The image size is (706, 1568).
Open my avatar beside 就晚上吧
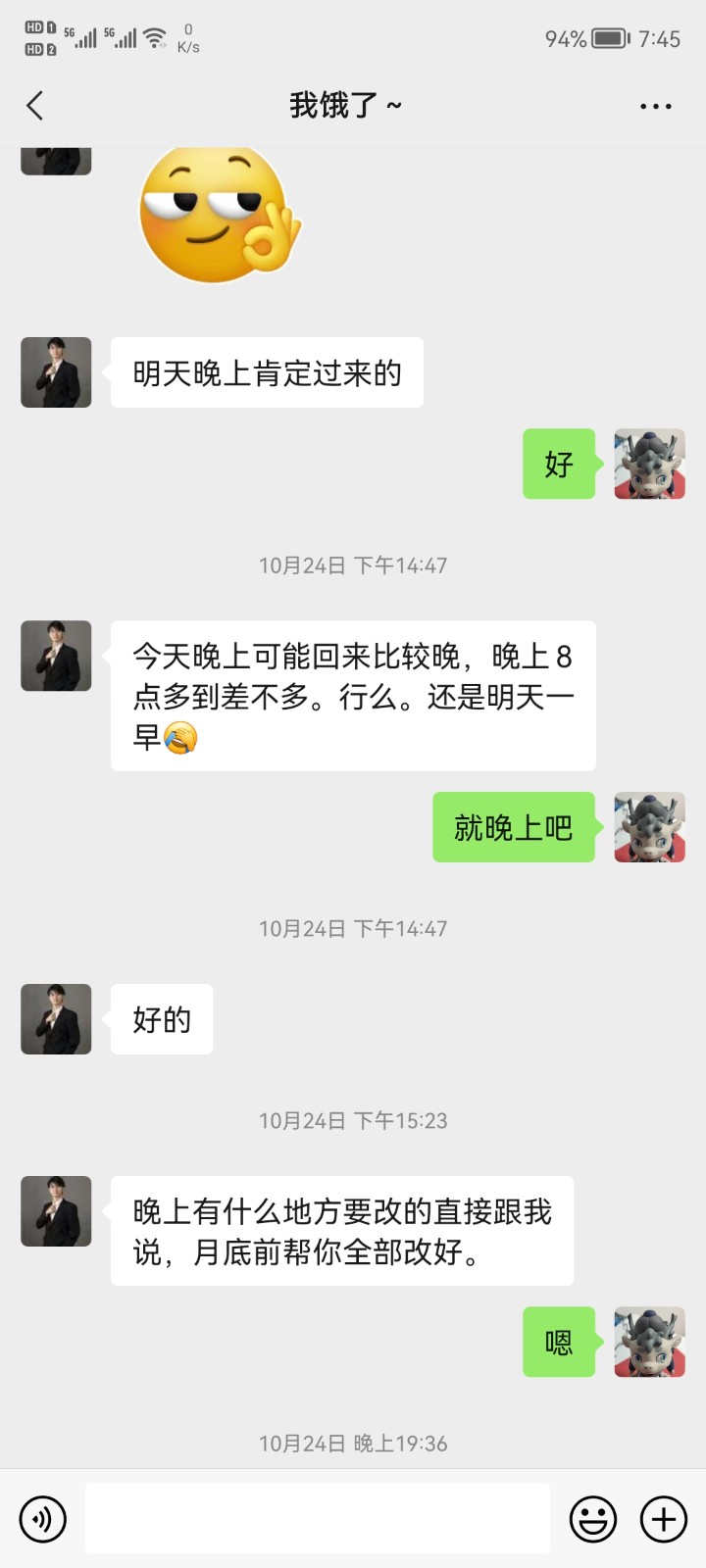tap(649, 827)
